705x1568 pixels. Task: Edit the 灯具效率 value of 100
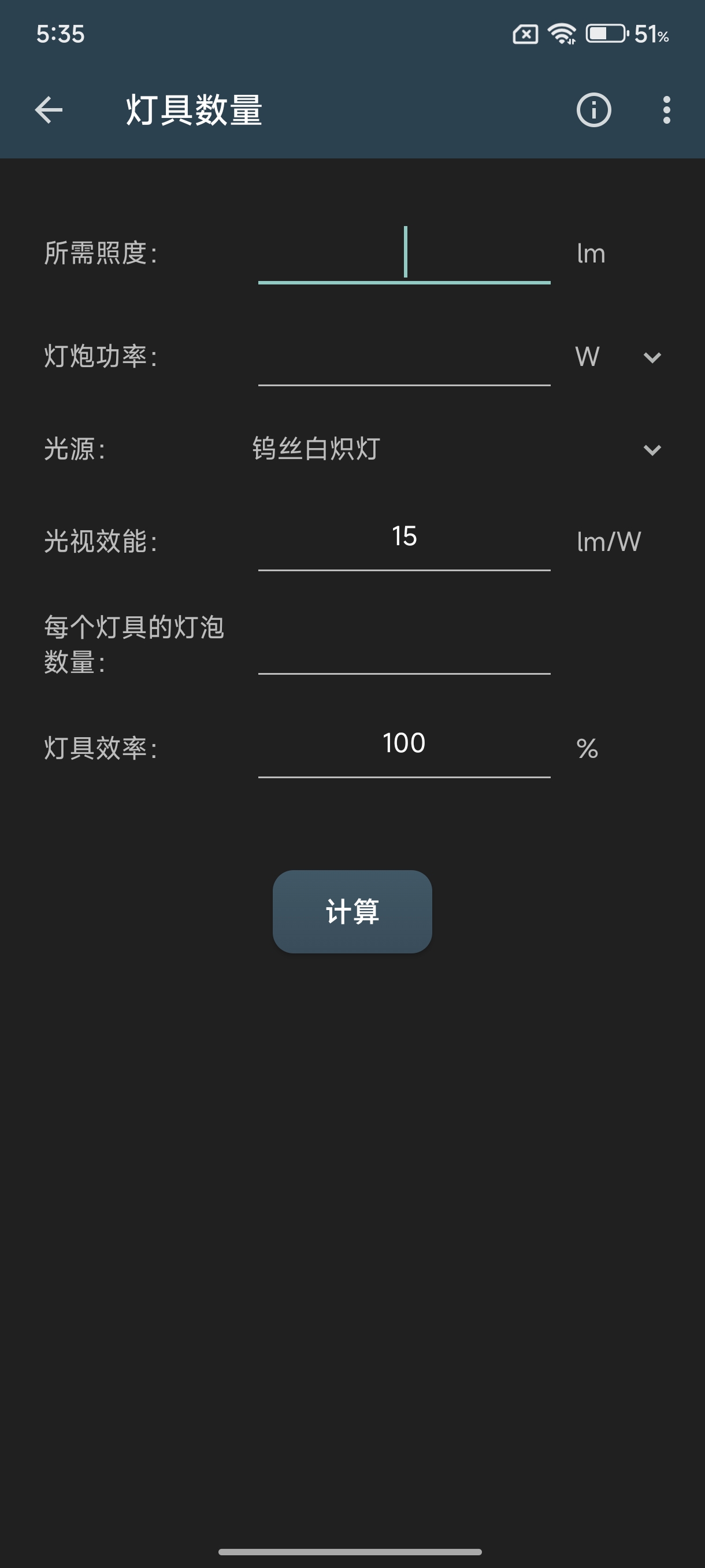click(x=404, y=745)
